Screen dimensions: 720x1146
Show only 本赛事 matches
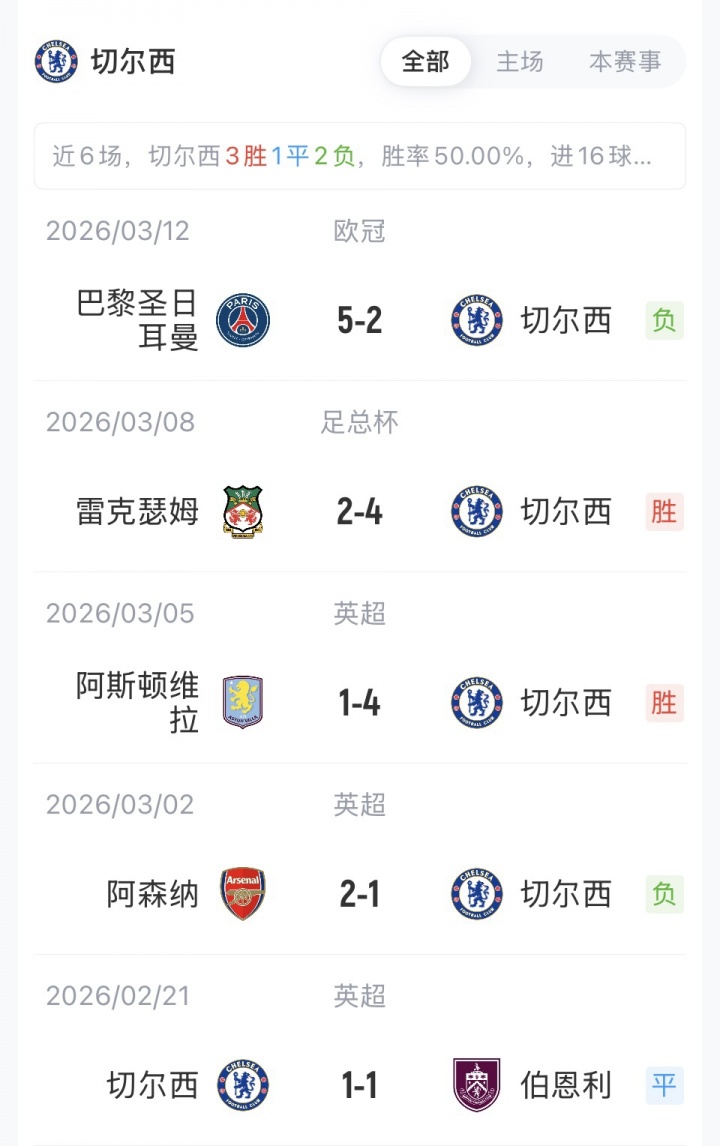point(625,62)
